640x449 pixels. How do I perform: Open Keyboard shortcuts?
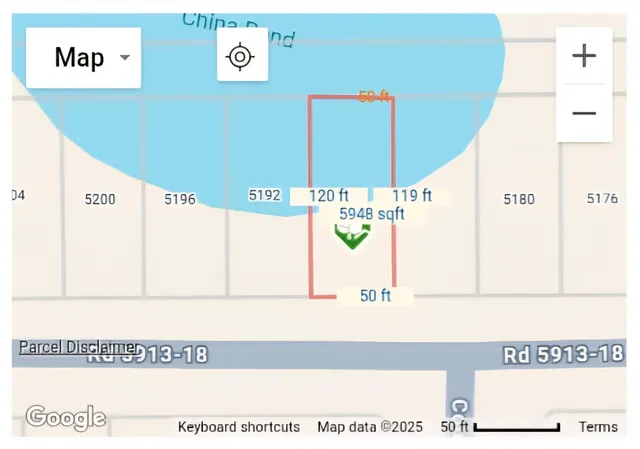click(x=239, y=427)
